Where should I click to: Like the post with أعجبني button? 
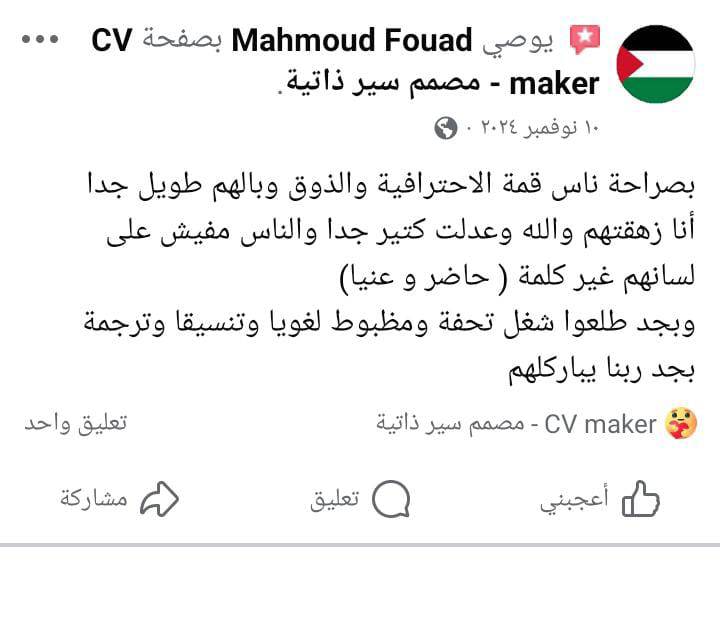click(x=601, y=500)
